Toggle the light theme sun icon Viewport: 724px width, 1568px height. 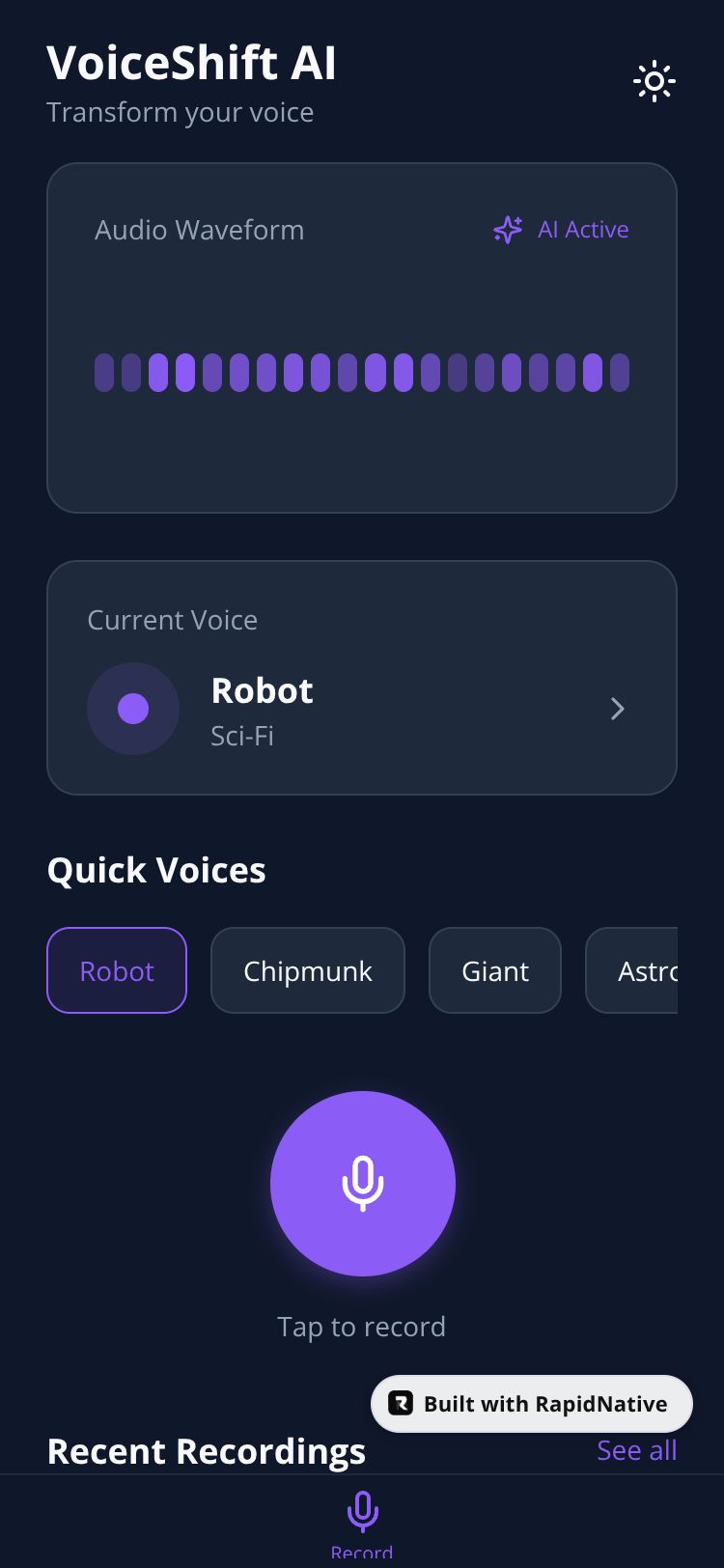click(x=654, y=82)
